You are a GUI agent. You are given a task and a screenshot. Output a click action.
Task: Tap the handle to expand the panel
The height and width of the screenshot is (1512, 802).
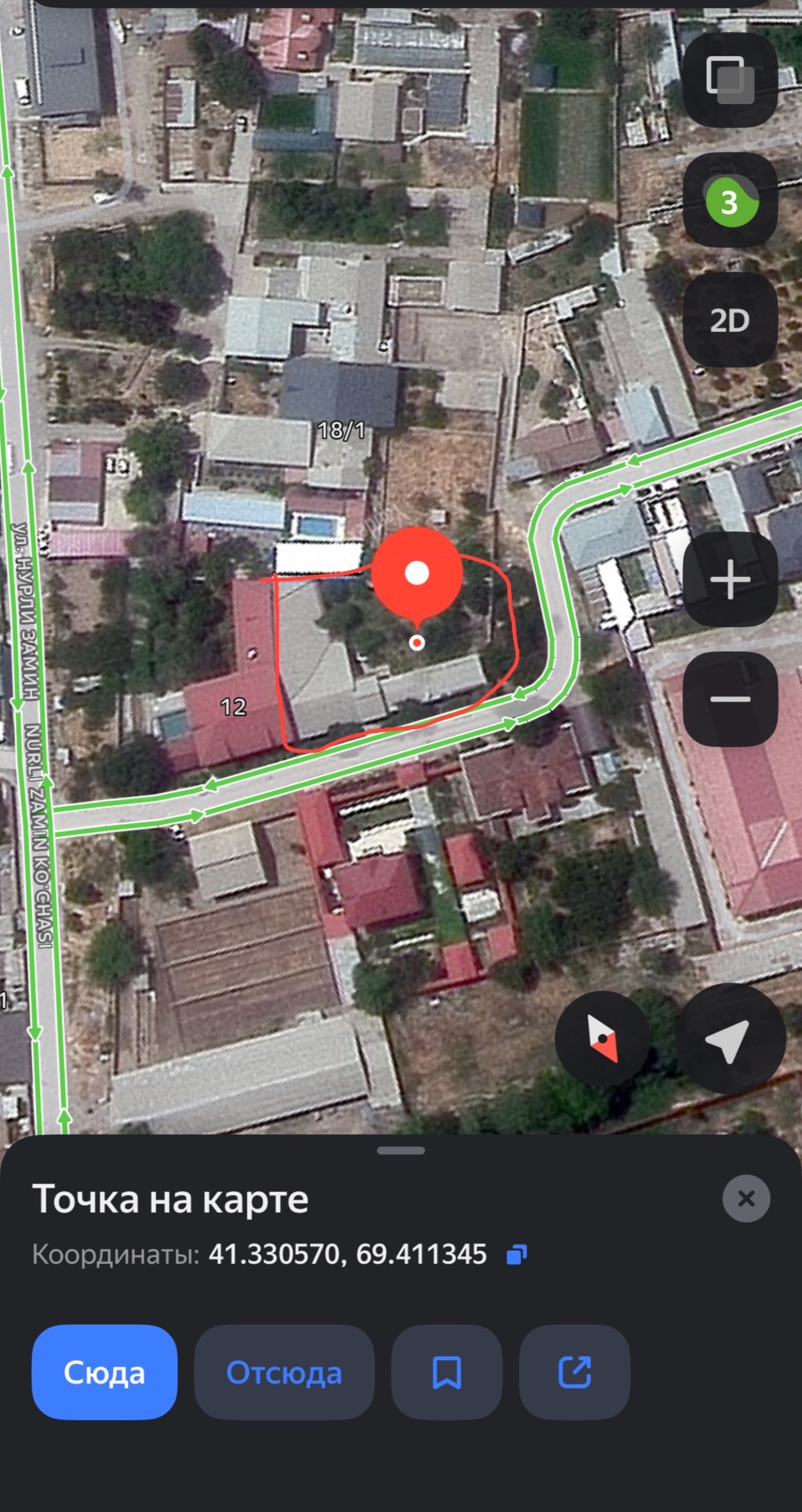(x=401, y=1151)
